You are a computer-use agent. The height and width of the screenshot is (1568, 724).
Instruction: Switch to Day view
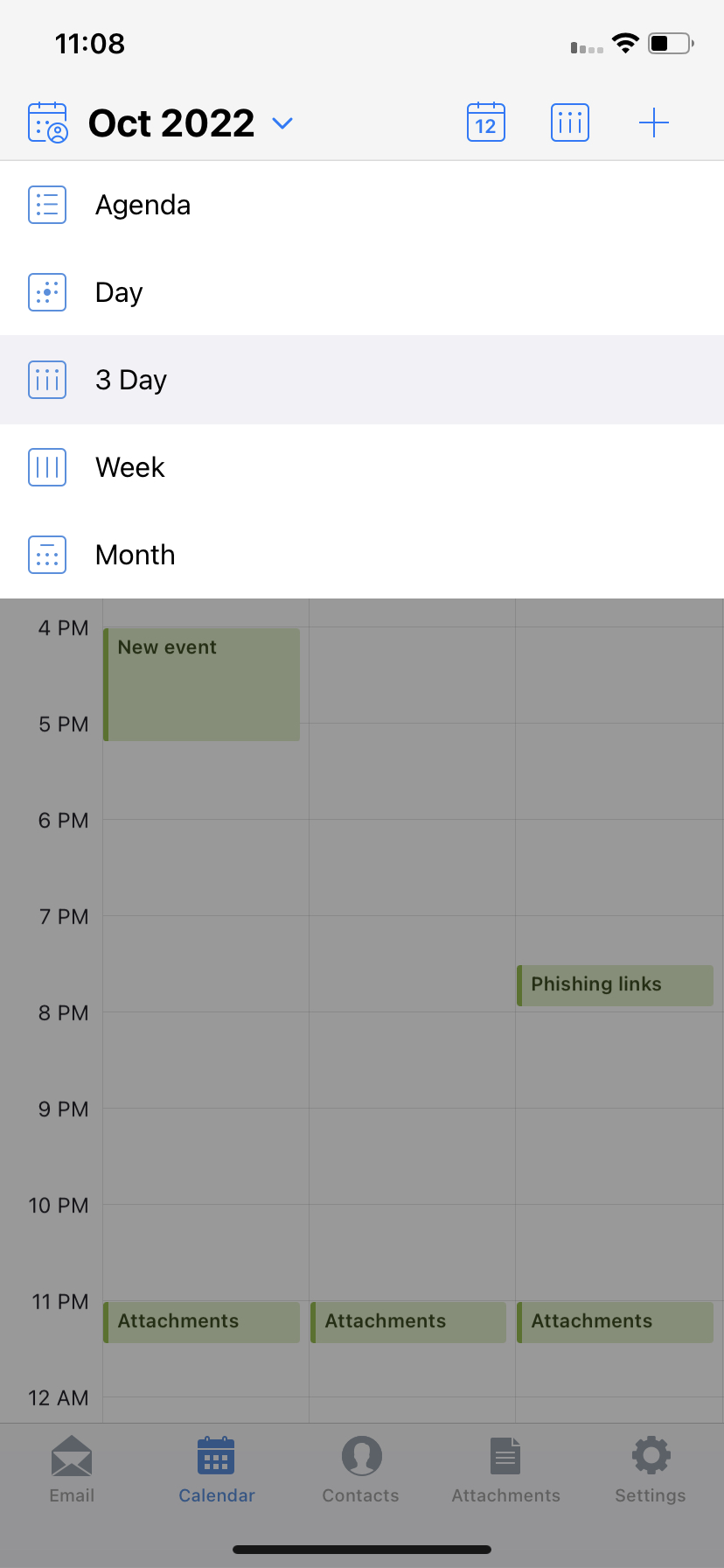[x=119, y=292]
